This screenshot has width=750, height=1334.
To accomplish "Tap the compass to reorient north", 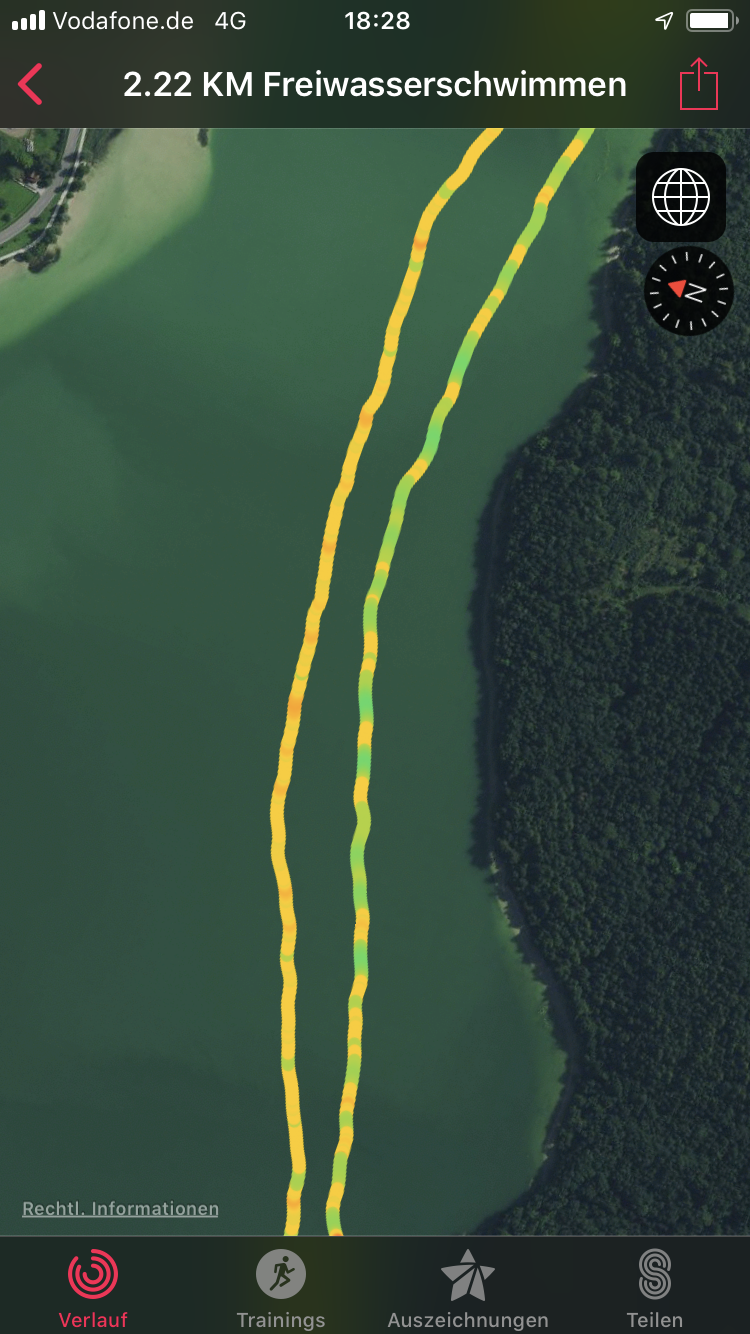I will (689, 291).
